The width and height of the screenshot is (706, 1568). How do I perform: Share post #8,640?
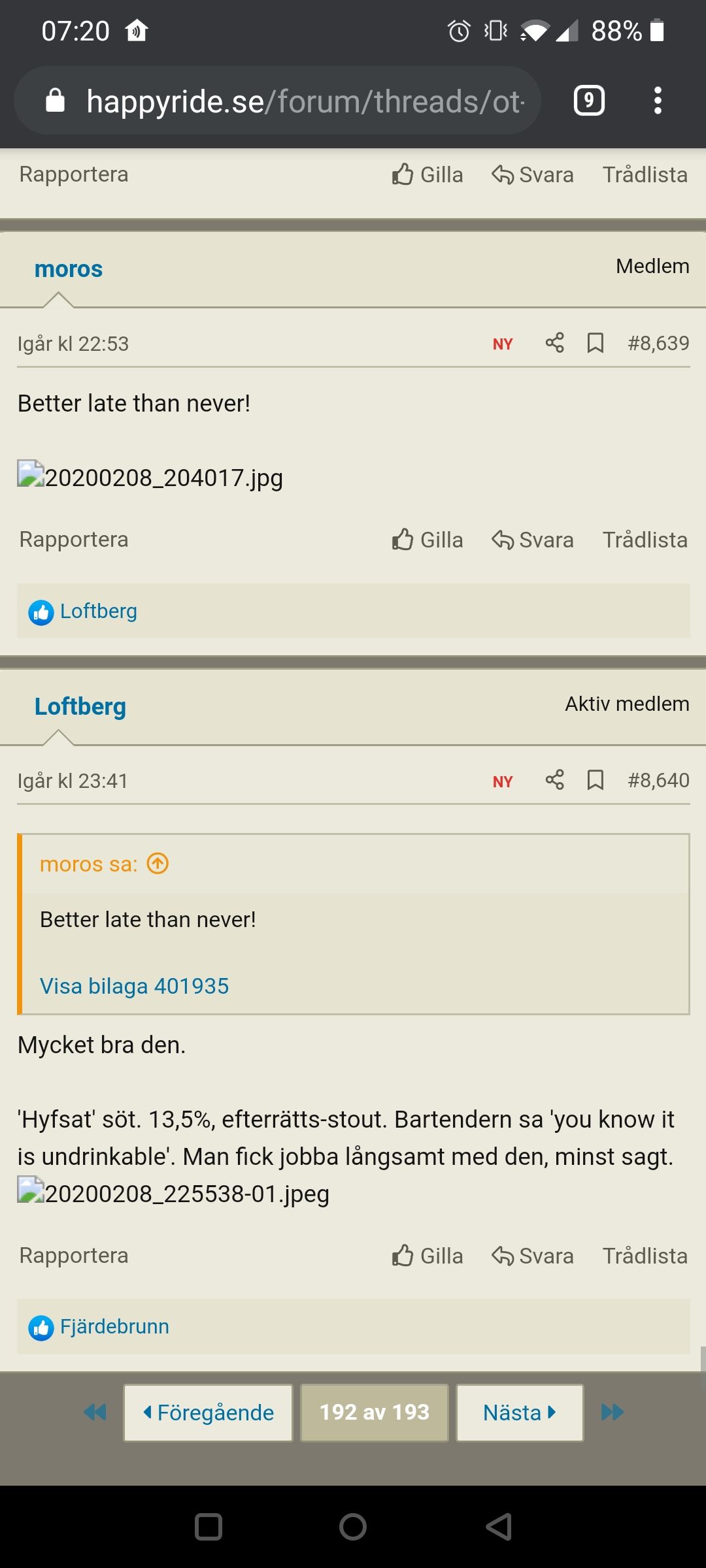point(554,780)
